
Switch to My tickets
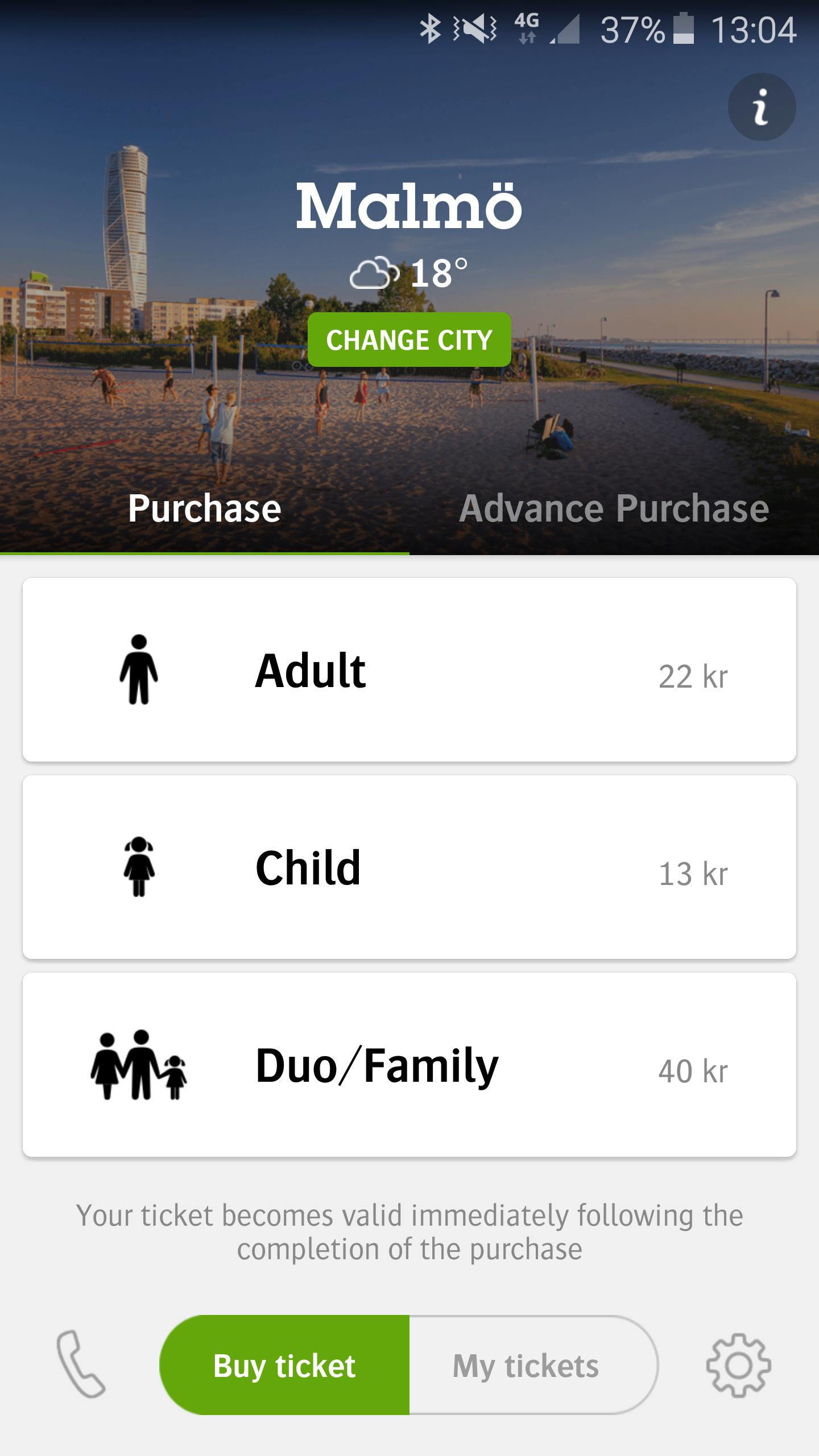526,1365
